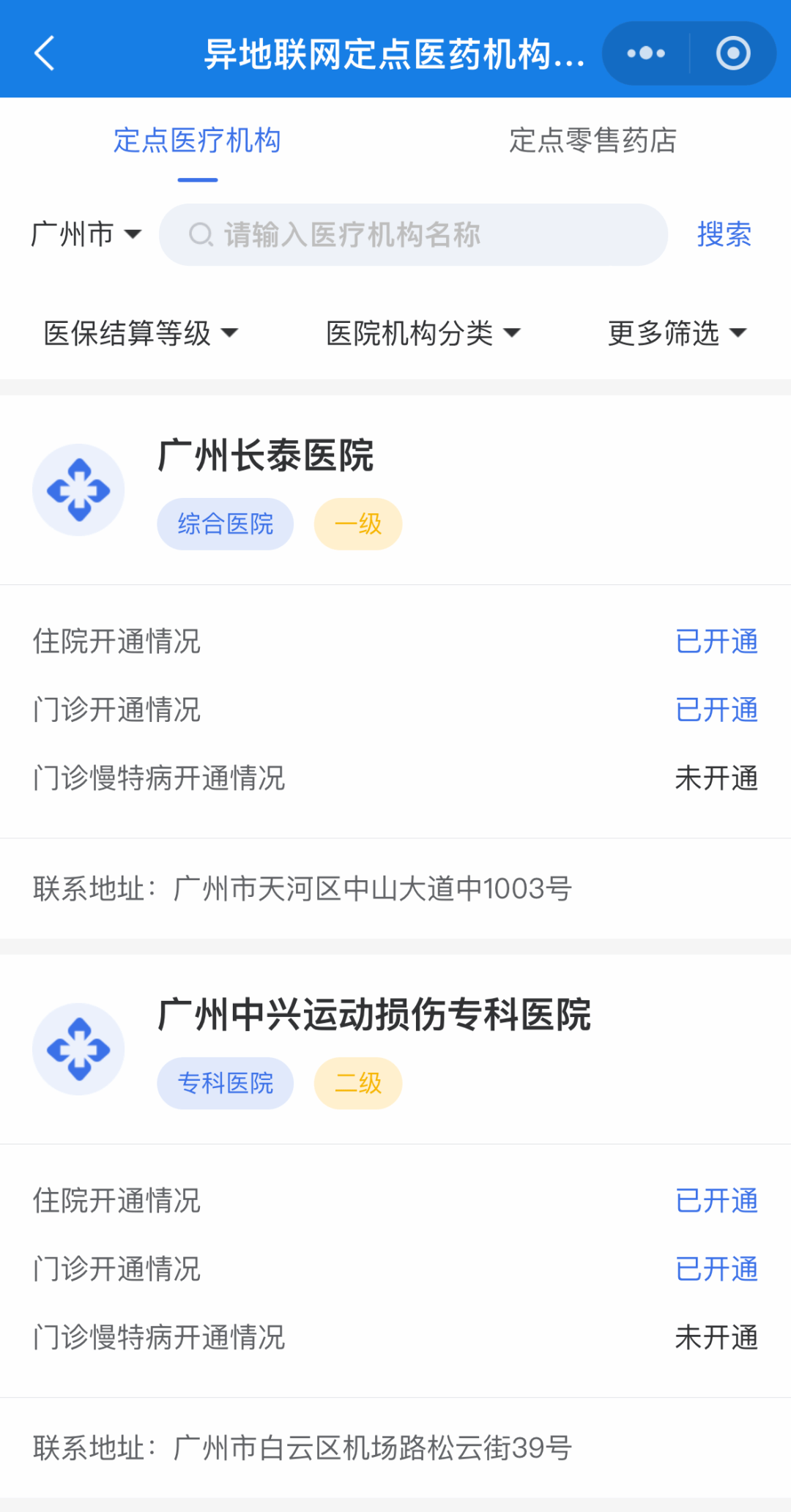
Task: Switch to the 定点零售药店 tab
Action: coord(593,141)
